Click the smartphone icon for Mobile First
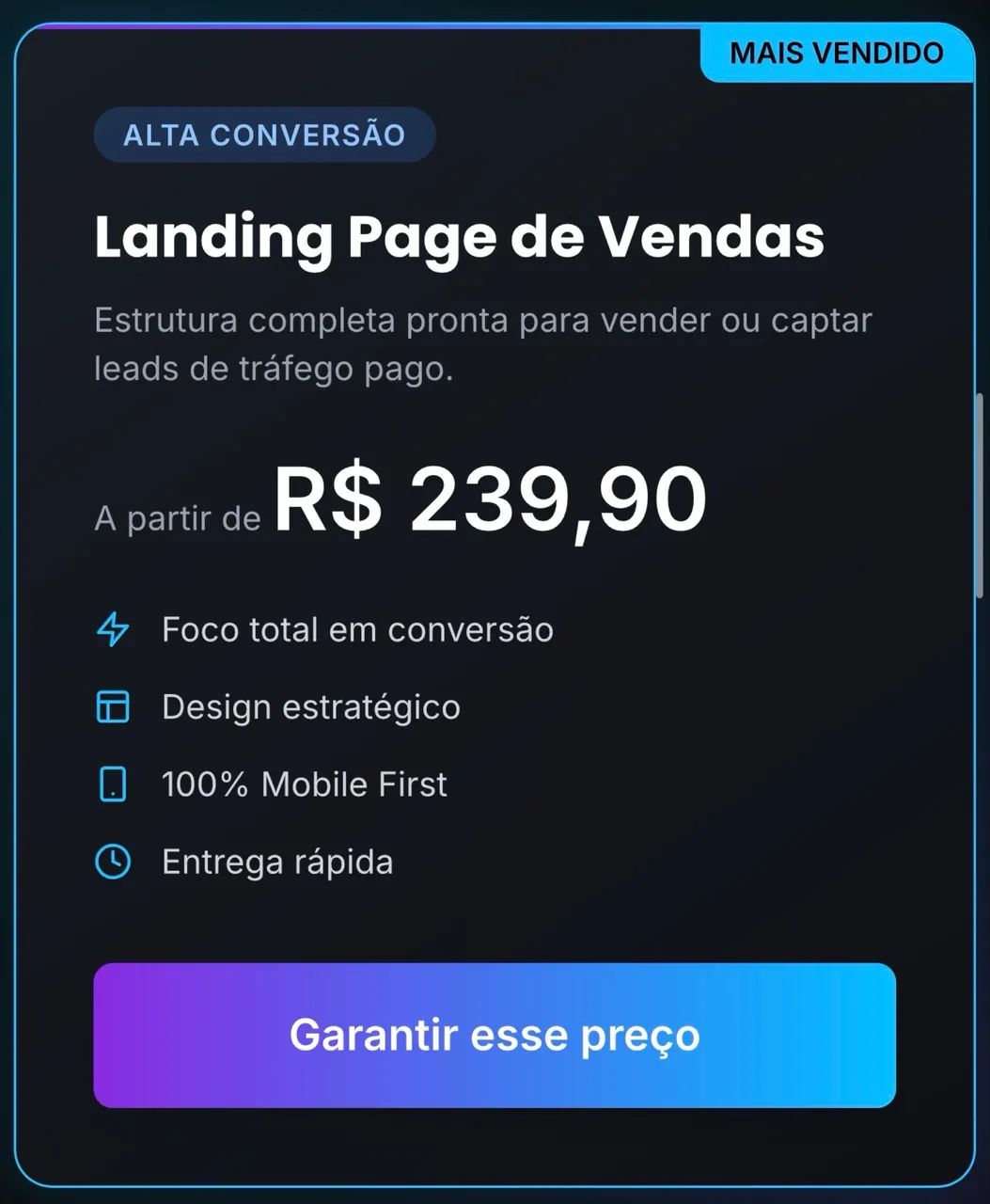The height and width of the screenshot is (1204, 990). coord(111,784)
